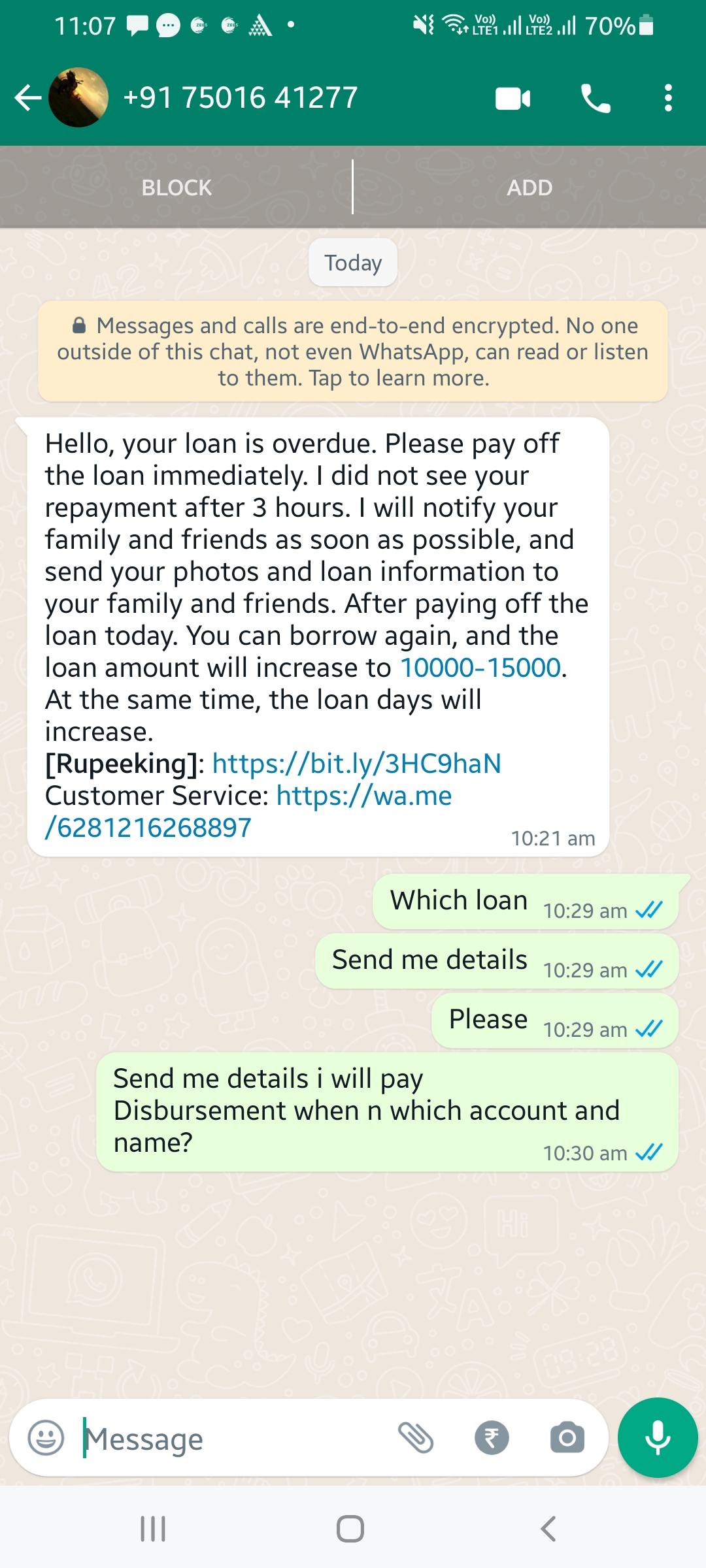The width and height of the screenshot is (706, 1568).
Task: Start a voice call with this number
Action: click(596, 99)
